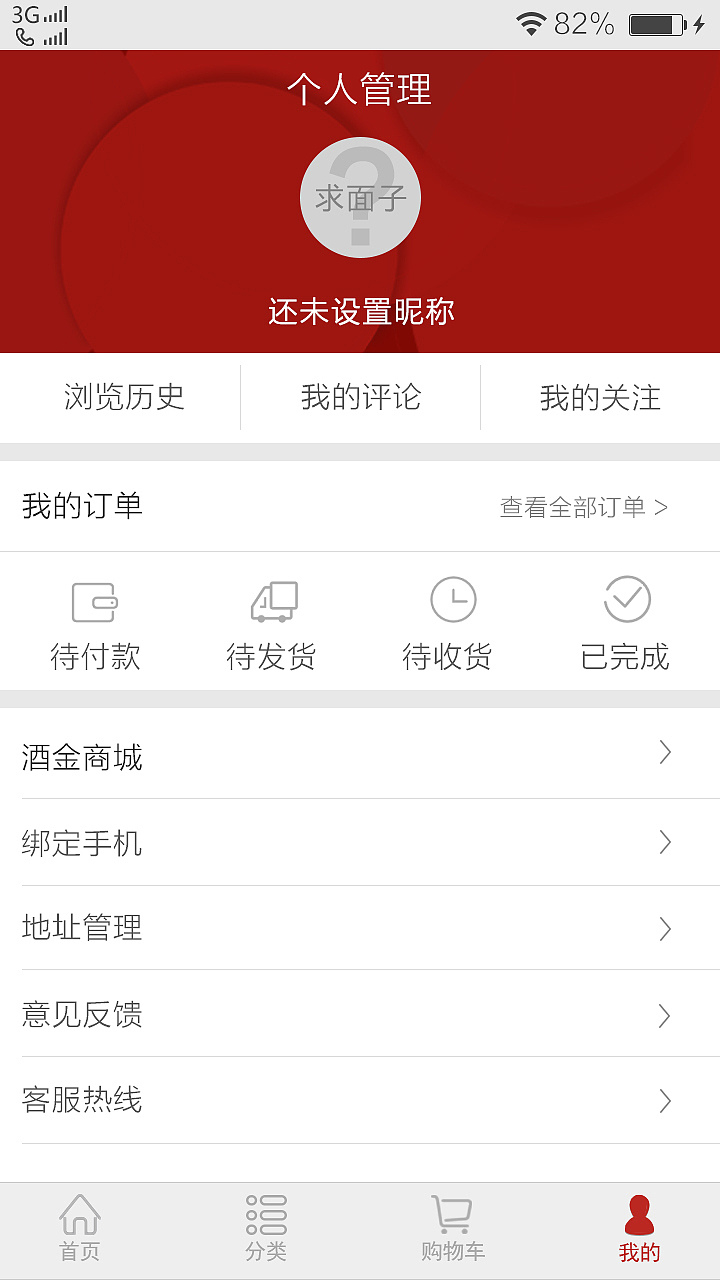720x1280 pixels.
Task: Open 地址管理 using its chevron
Action: click(664, 929)
